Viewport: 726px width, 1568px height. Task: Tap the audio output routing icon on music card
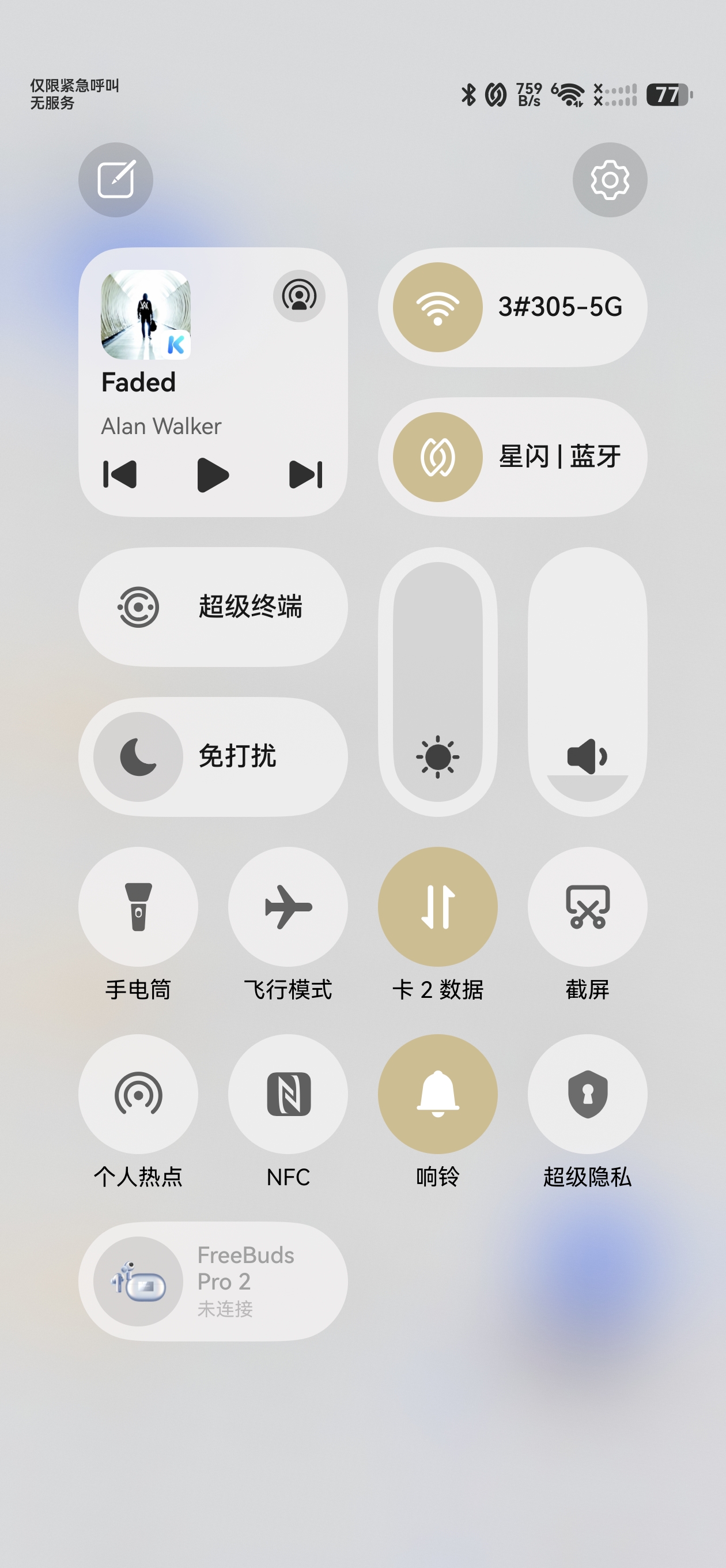point(300,295)
